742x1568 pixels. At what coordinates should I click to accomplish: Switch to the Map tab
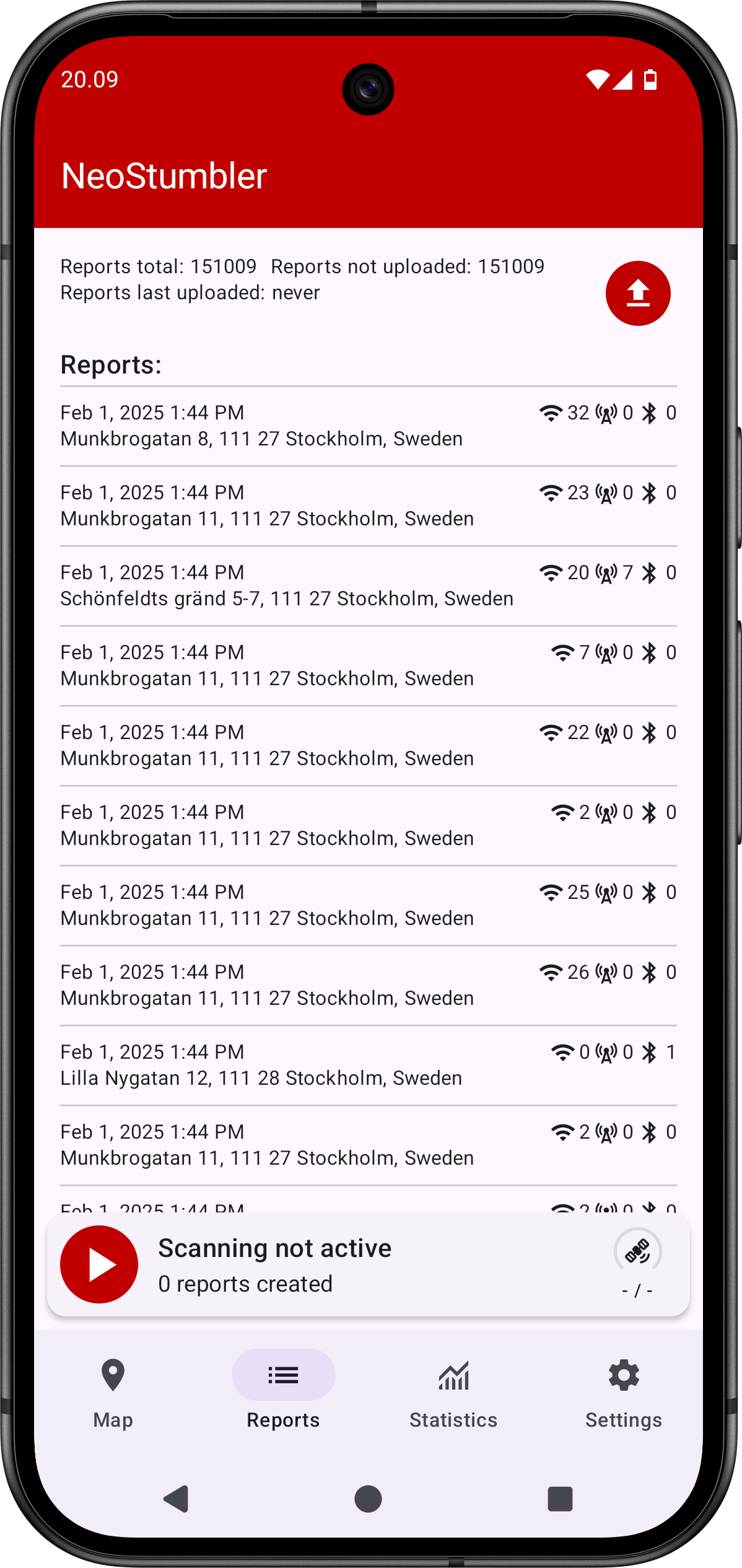pyautogui.click(x=113, y=1393)
